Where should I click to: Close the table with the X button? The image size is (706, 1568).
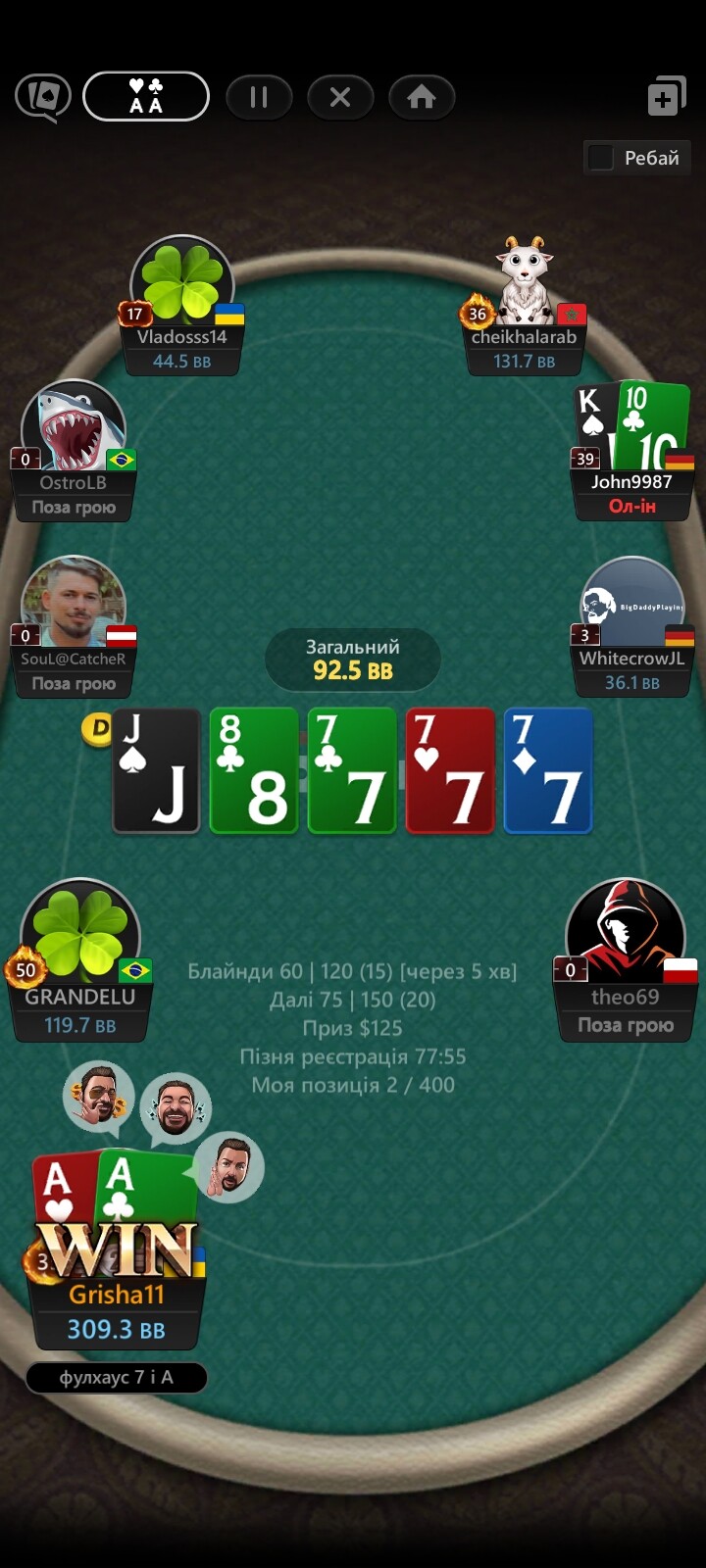pyautogui.click(x=340, y=97)
